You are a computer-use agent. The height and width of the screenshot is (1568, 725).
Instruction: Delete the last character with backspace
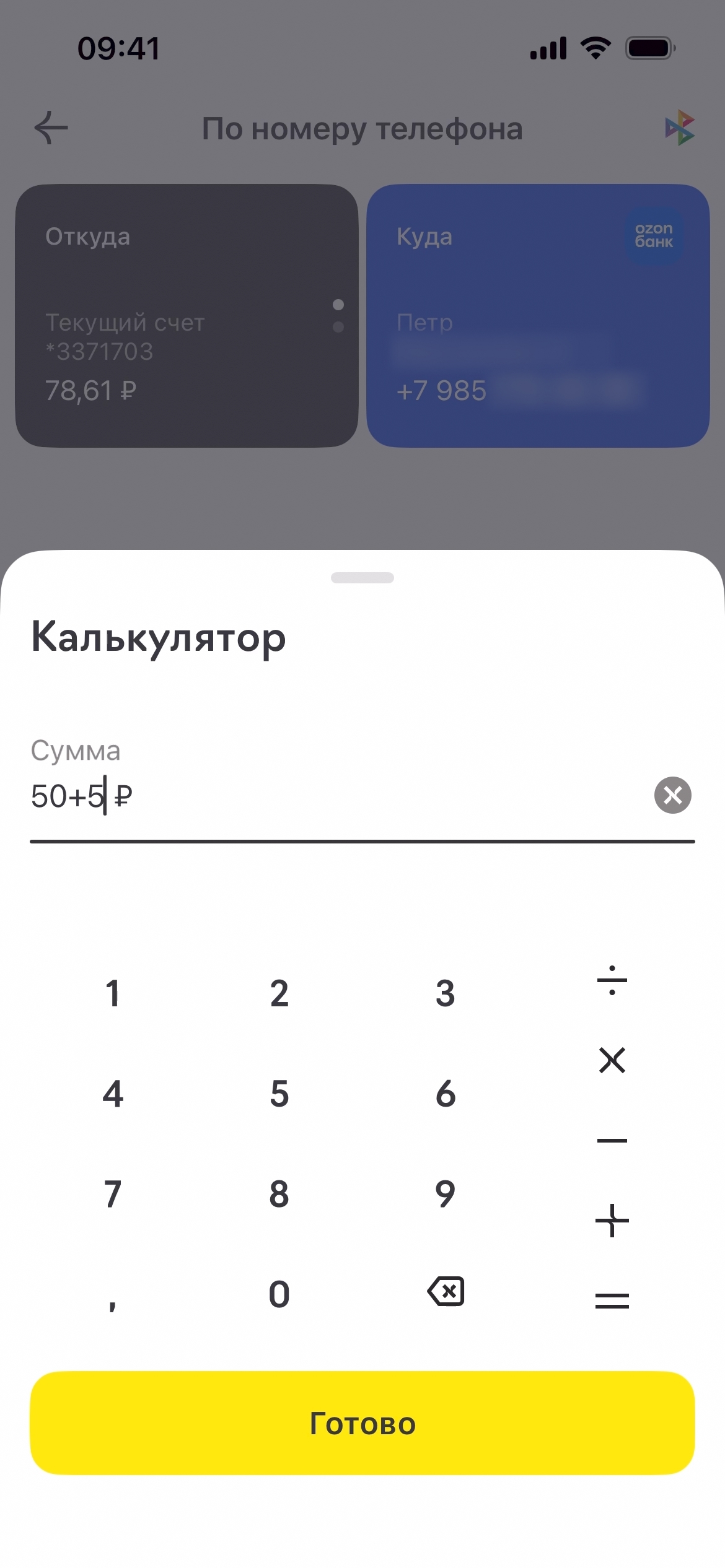pyautogui.click(x=446, y=1292)
